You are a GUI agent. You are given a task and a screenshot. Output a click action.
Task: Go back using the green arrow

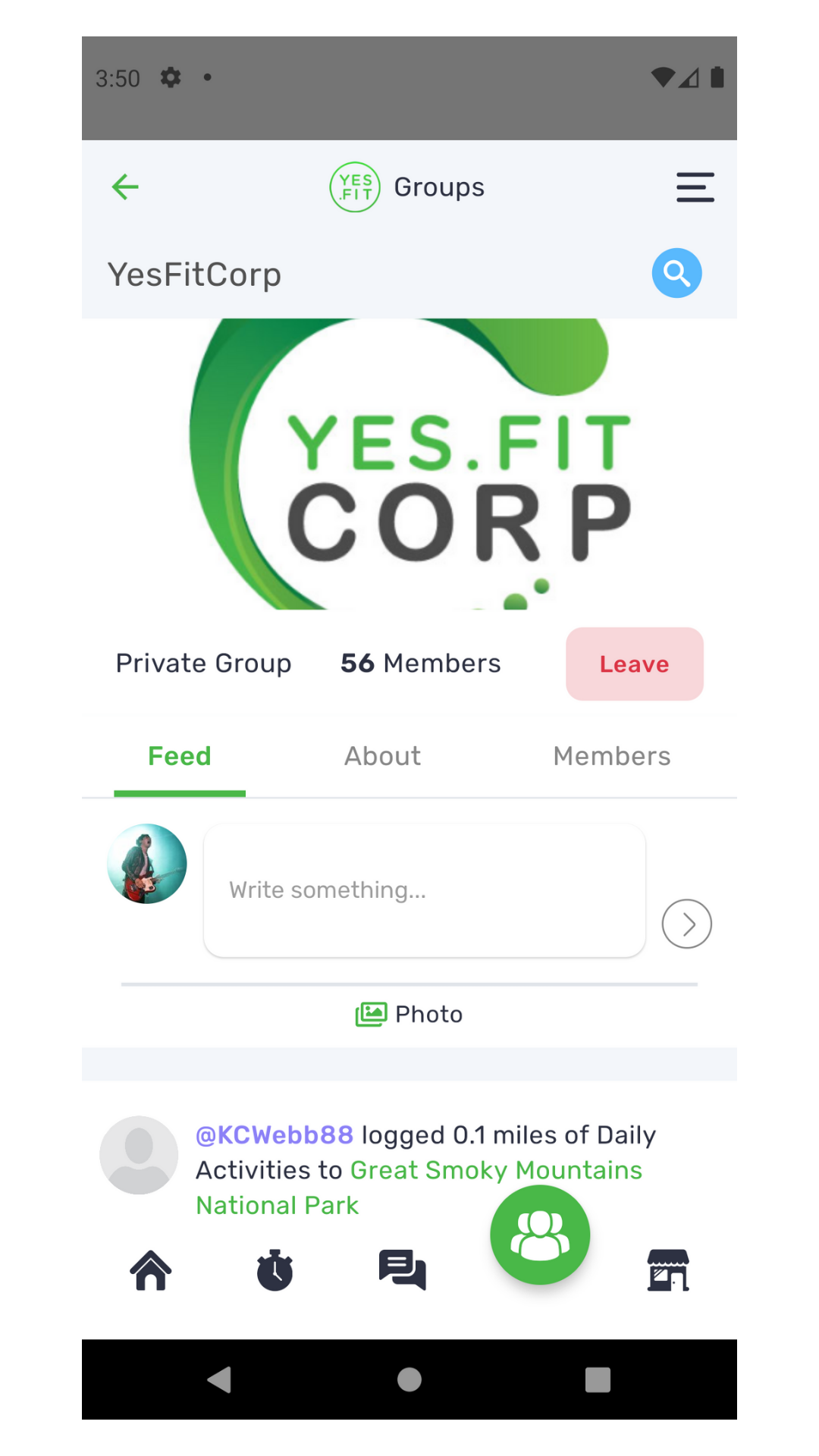125,187
